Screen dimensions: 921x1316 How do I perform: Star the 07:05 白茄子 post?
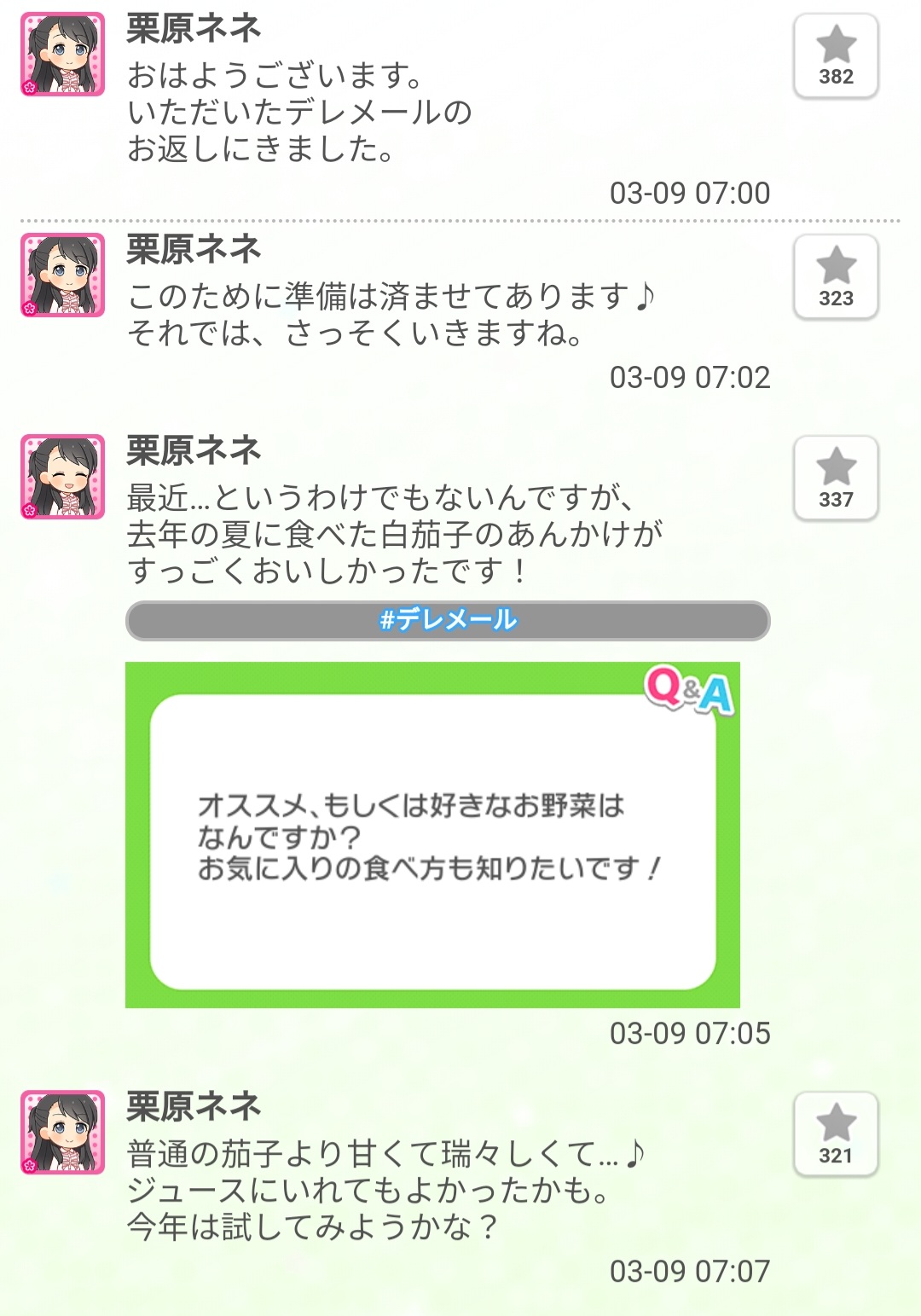coord(836,478)
